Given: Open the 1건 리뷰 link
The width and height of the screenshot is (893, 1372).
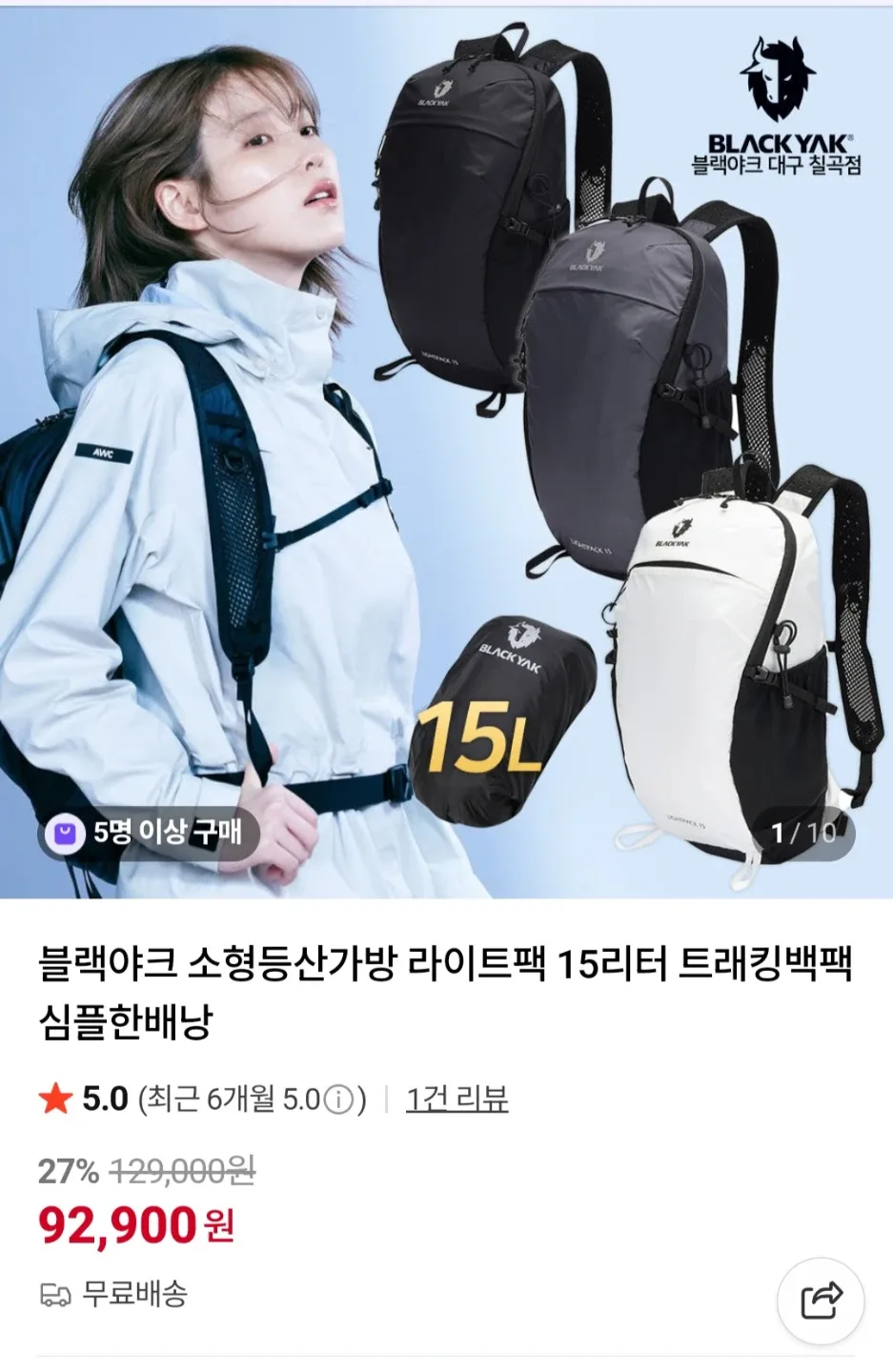Looking at the screenshot, I should click(x=457, y=1100).
